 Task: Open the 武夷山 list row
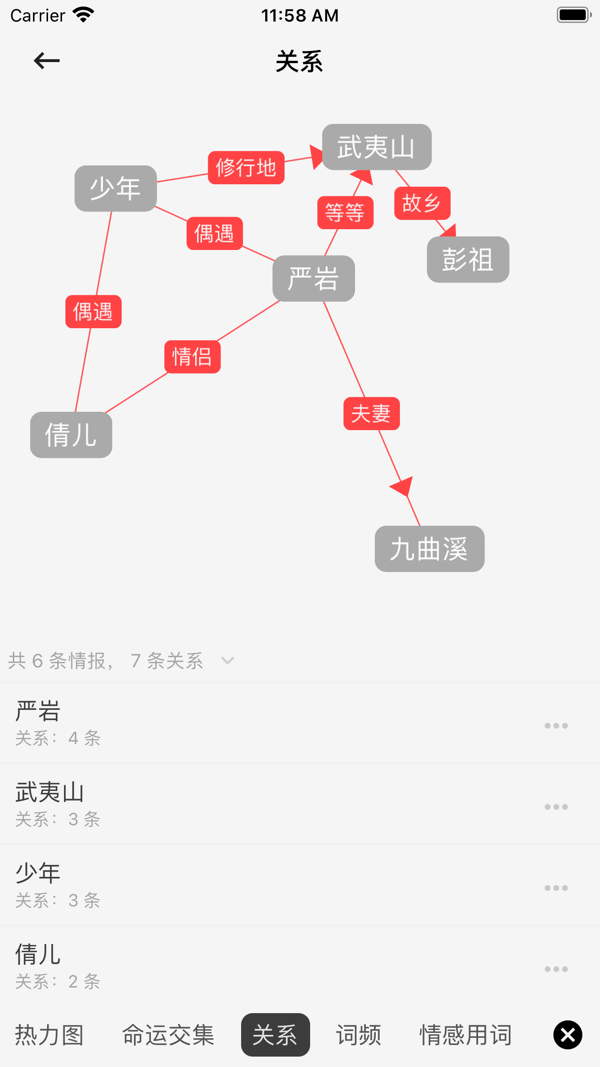pyautogui.click(x=300, y=804)
